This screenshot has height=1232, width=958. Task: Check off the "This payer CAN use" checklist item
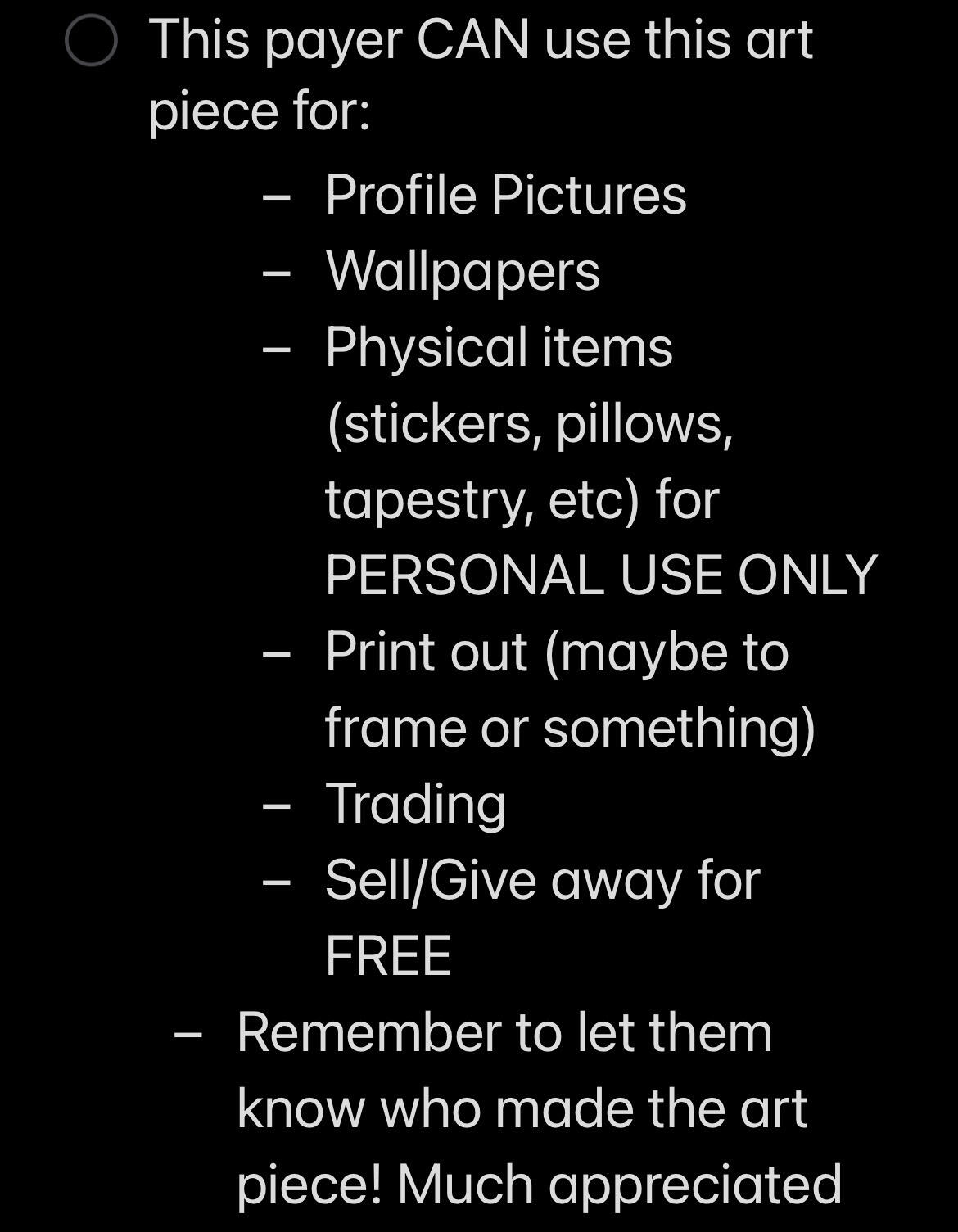point(91,40)
